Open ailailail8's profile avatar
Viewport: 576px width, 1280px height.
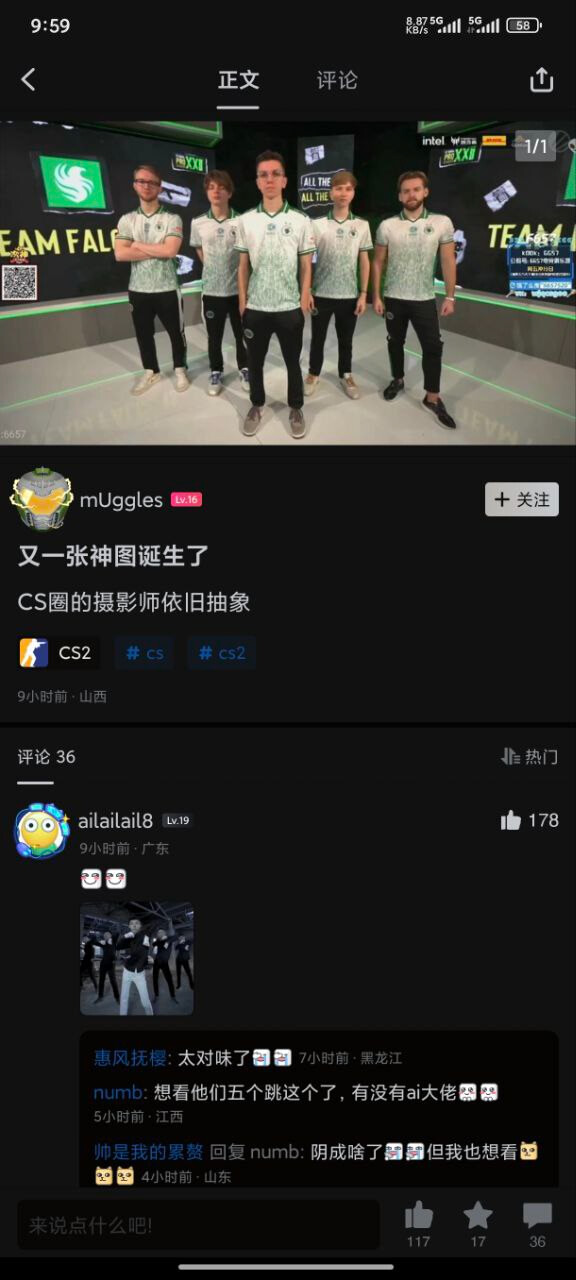pos(41,829)
